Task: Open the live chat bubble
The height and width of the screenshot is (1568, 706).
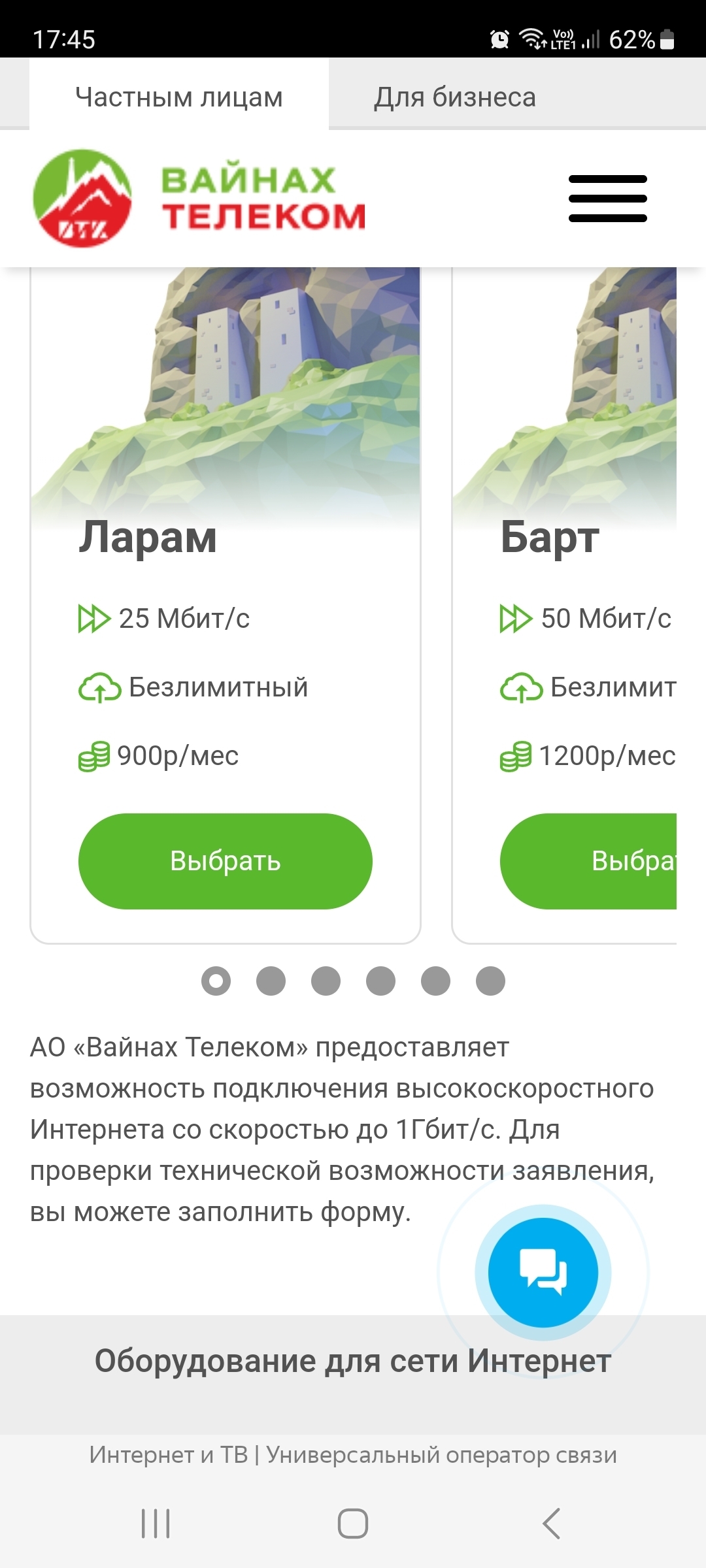Action: click(x=543, y=1271)
